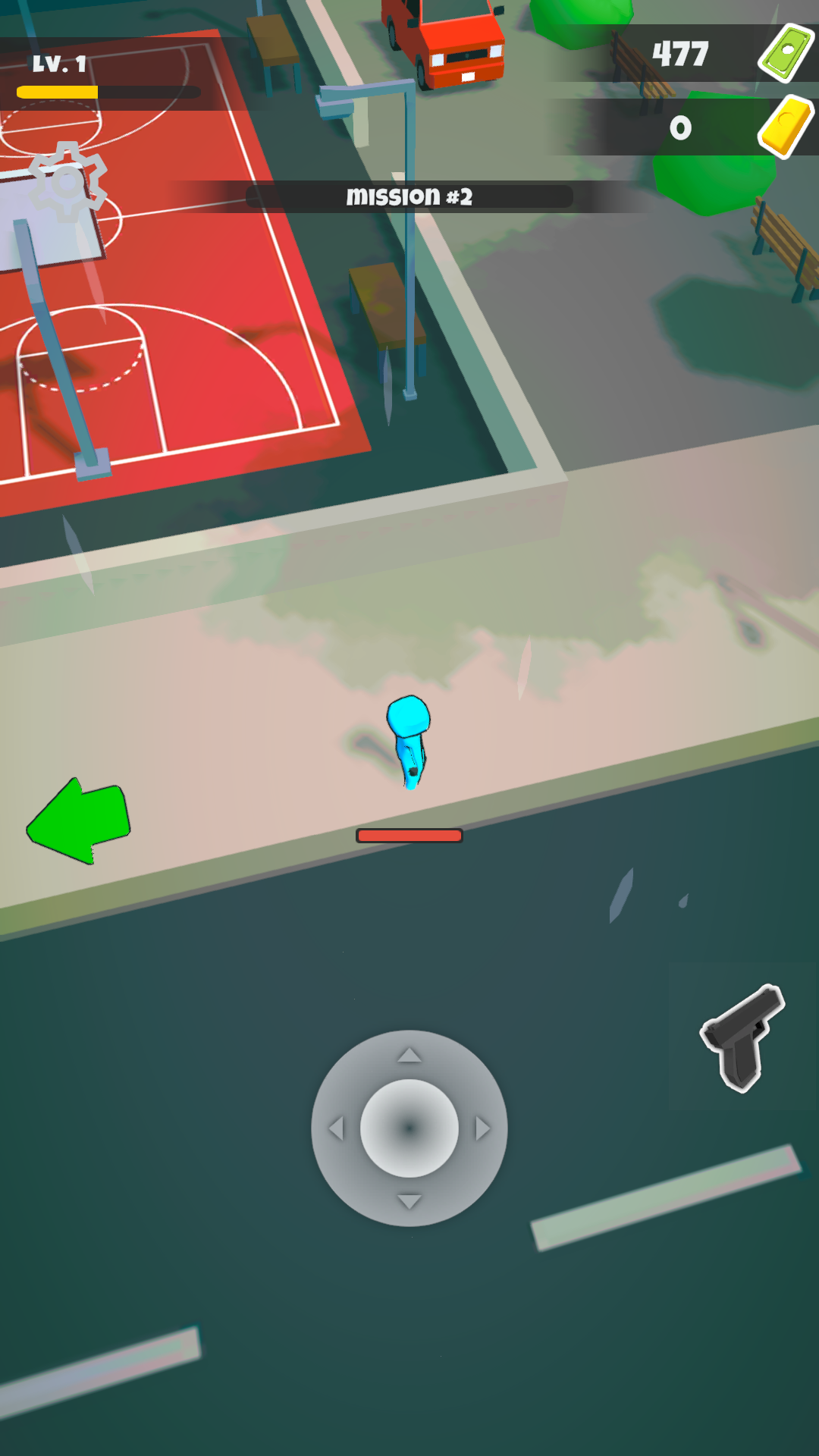Tap the joystick up arrow
819x1456 pixels.
[x=409, y=1056]
